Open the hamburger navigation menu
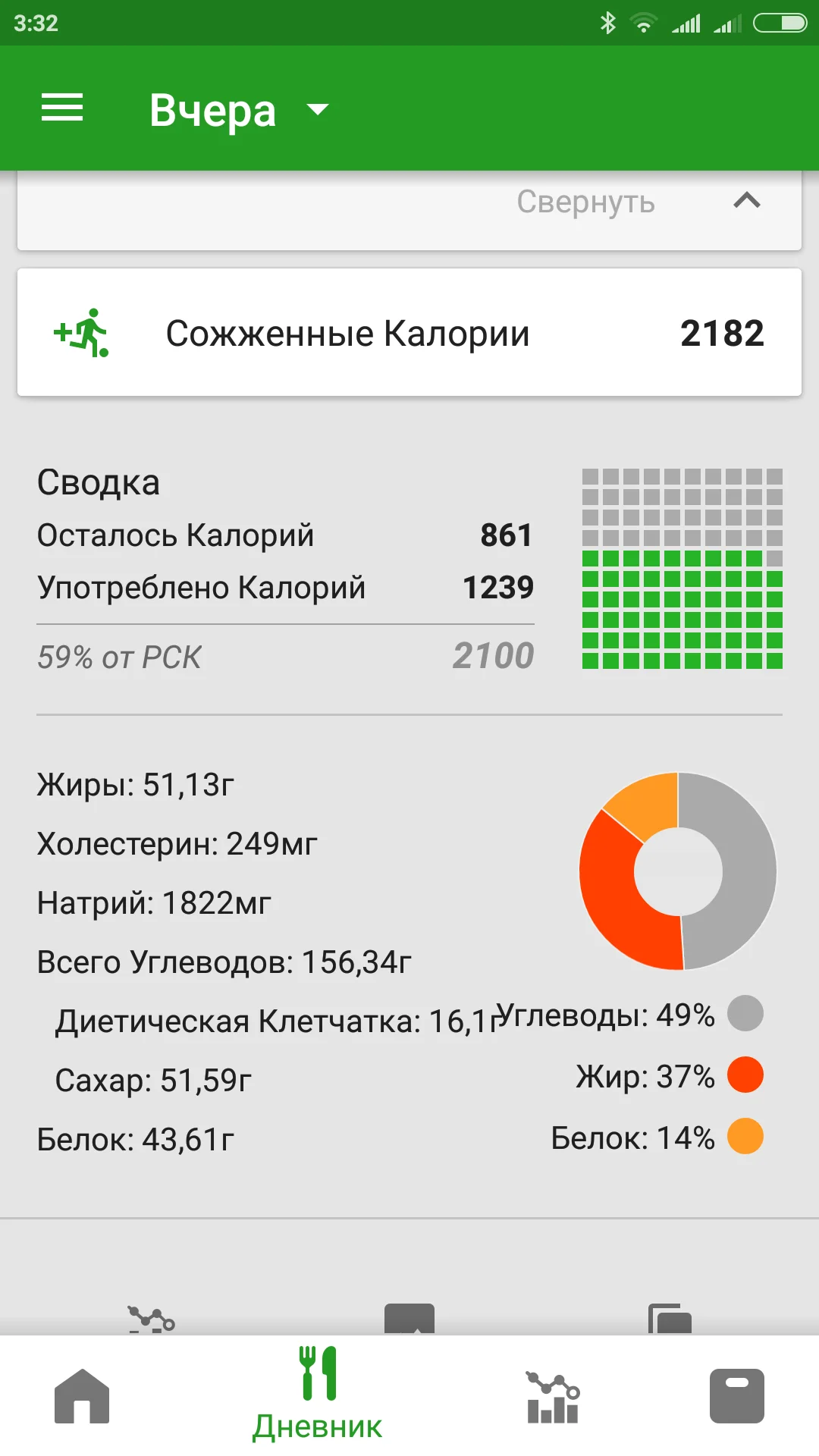819x1456 pixels. (x=62, y=108)
